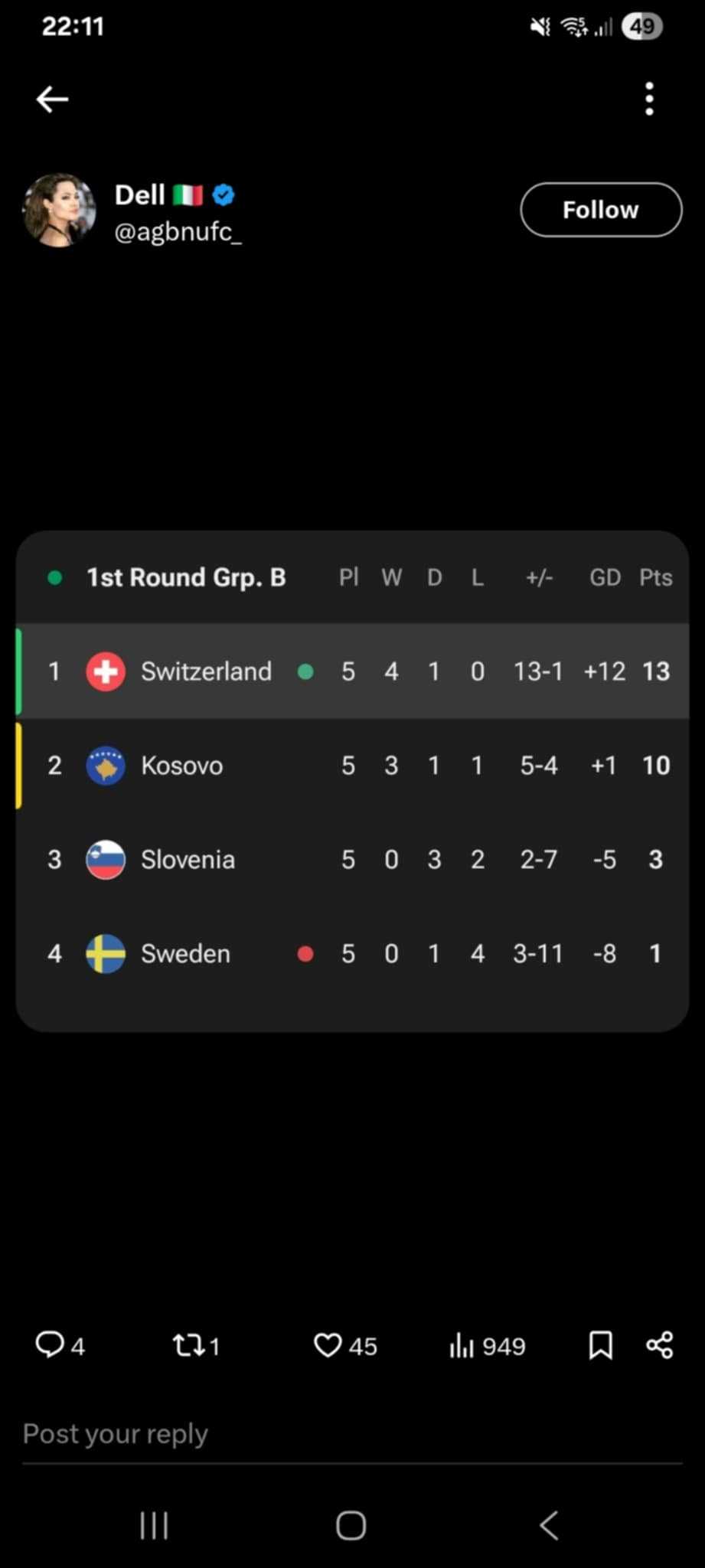Bookmark this post
Viewport: 705px width, 1568px height.
click(x=600, y=1345)
